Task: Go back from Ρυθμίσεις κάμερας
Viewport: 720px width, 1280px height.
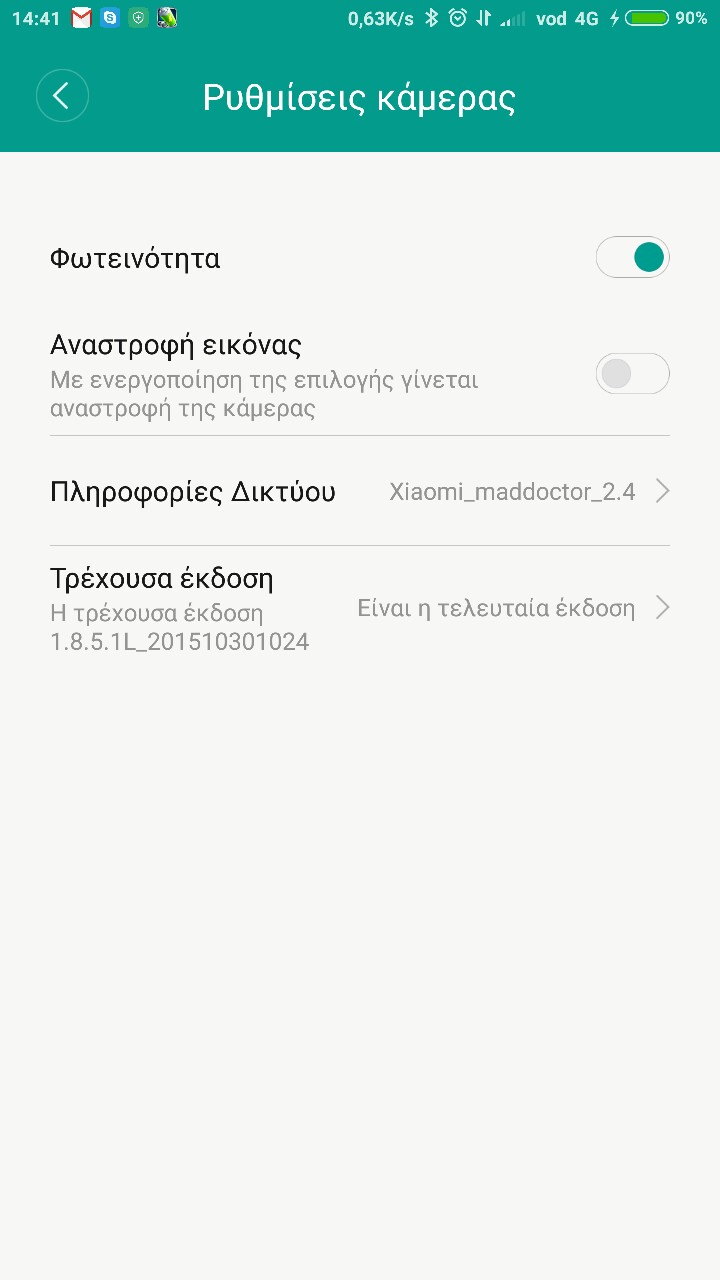Action: click(x=62, y=96)
